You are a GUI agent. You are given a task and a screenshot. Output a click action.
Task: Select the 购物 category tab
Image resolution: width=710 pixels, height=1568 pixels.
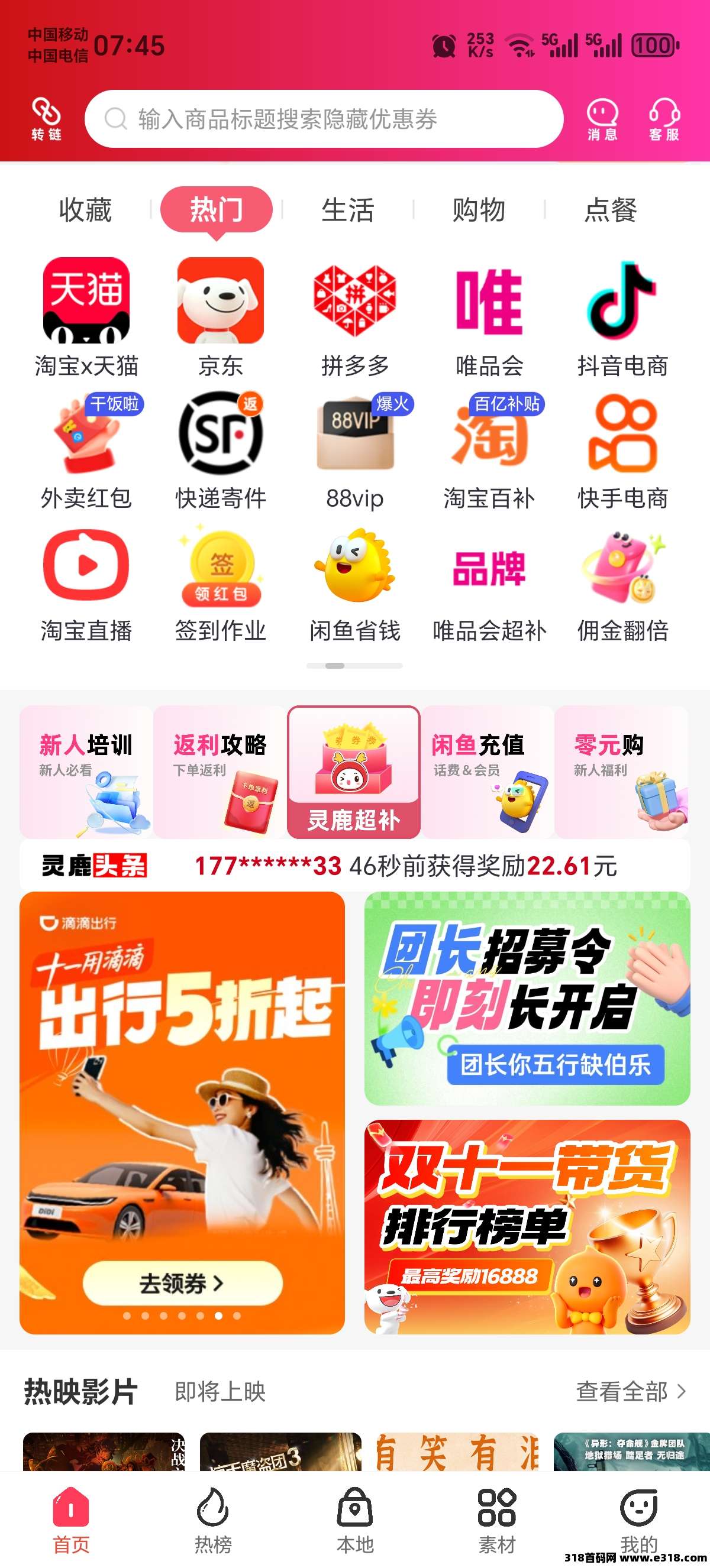[x=479, y=210]
